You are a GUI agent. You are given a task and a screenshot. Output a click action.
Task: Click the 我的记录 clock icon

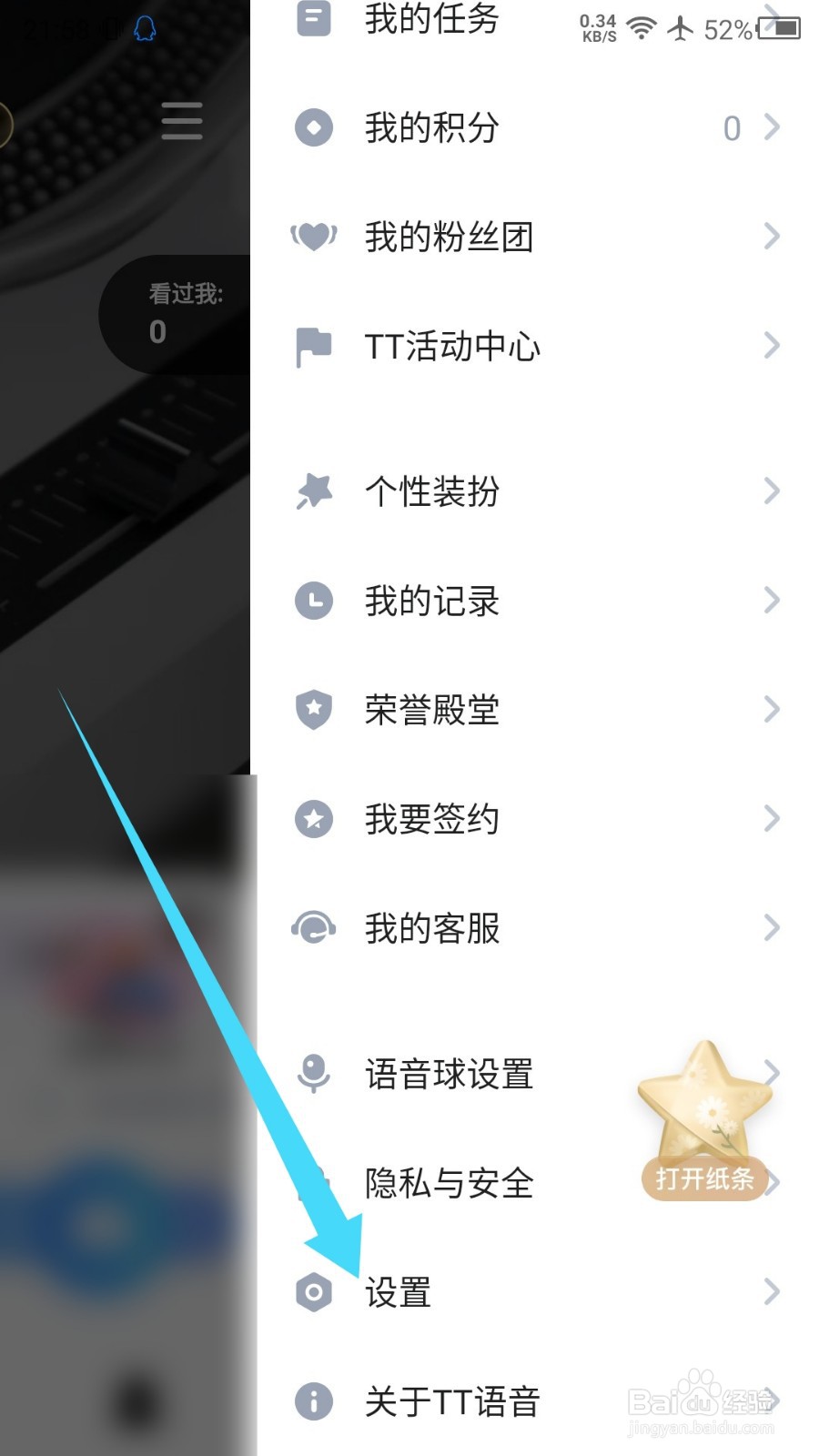point(313,601)
